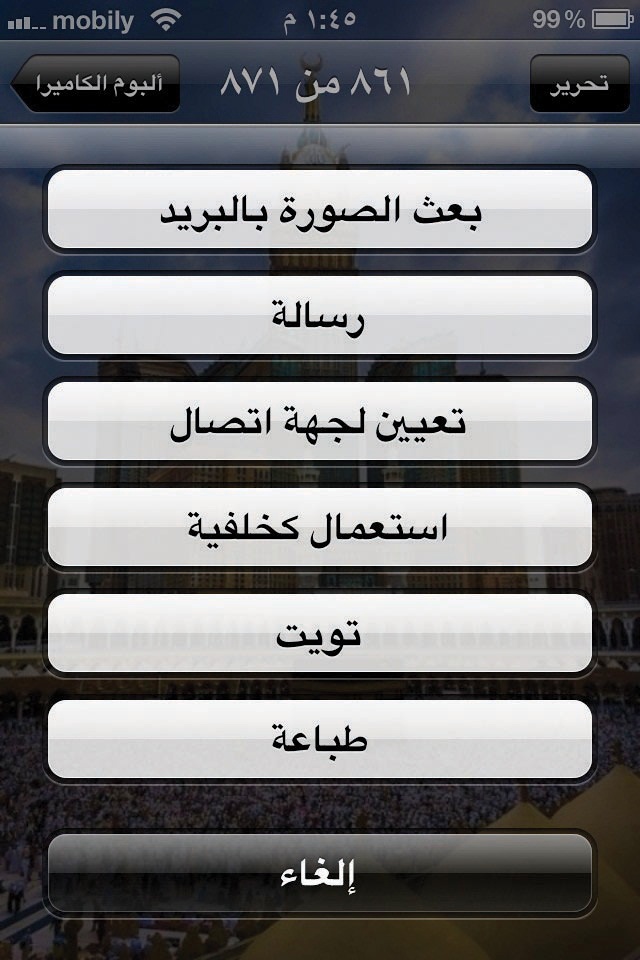Choose 'رسالة' to send photo by message

coord(320,316)
